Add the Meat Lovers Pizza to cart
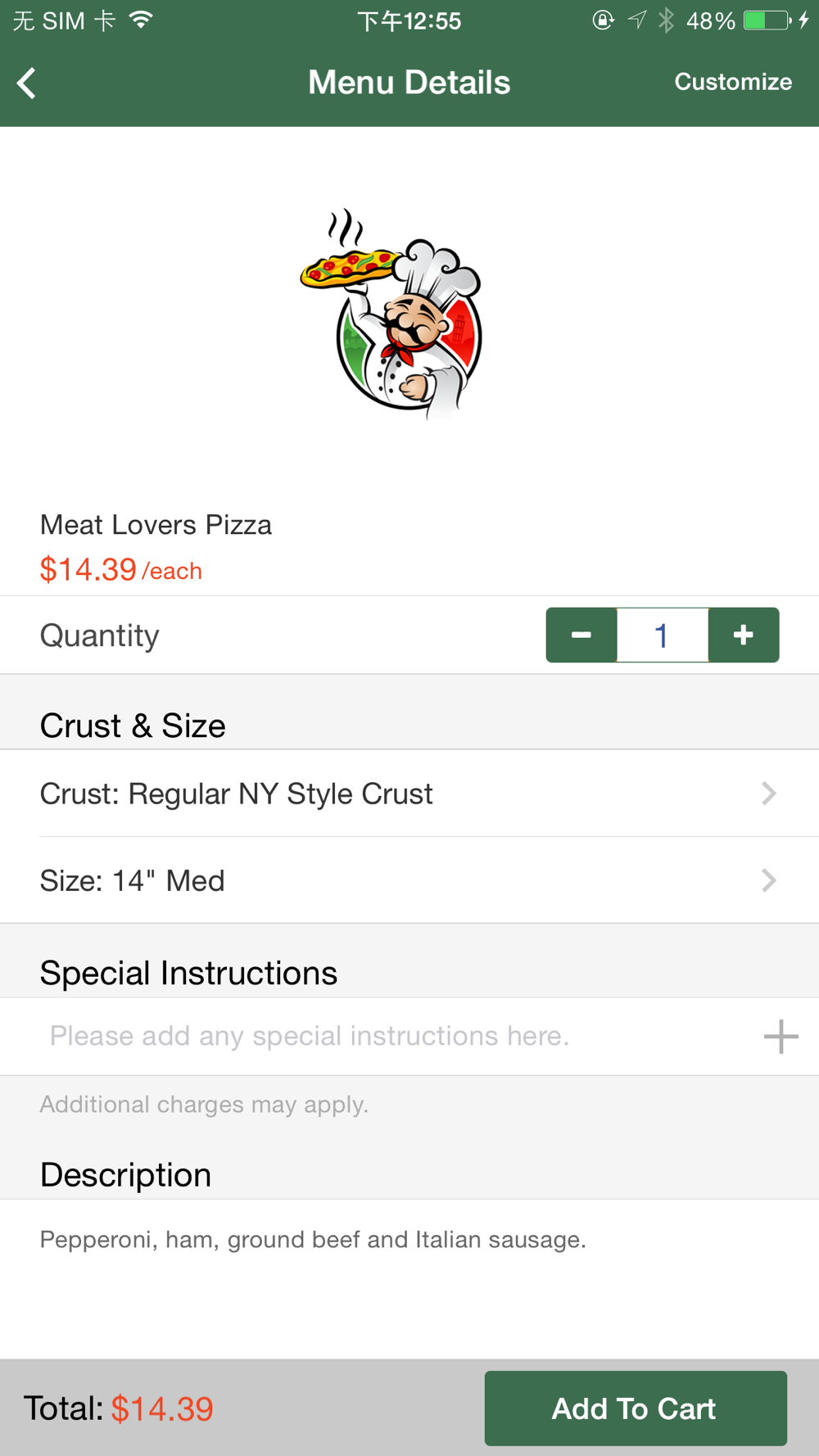The image size is (819, 1456). pos(636,1409)
